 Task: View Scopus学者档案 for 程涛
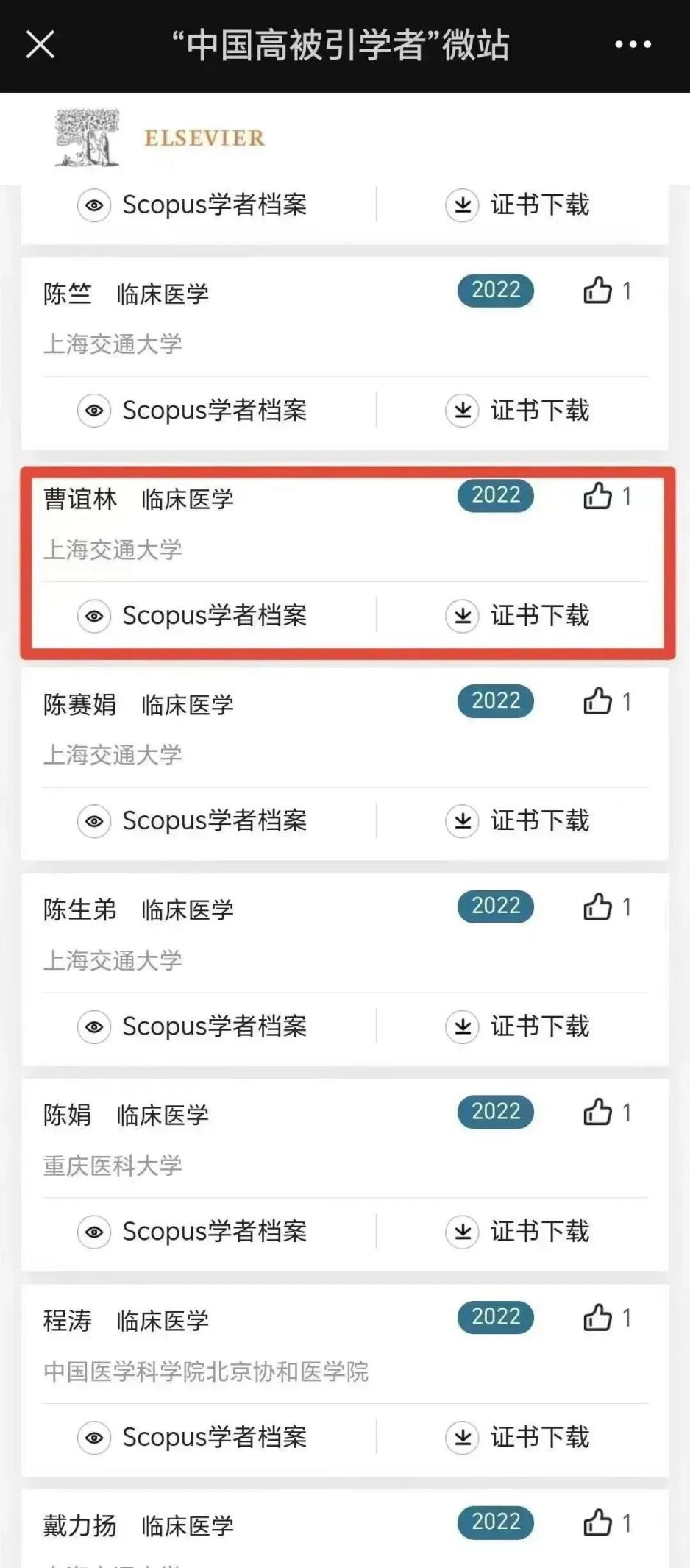click(x=193, y=1437)
